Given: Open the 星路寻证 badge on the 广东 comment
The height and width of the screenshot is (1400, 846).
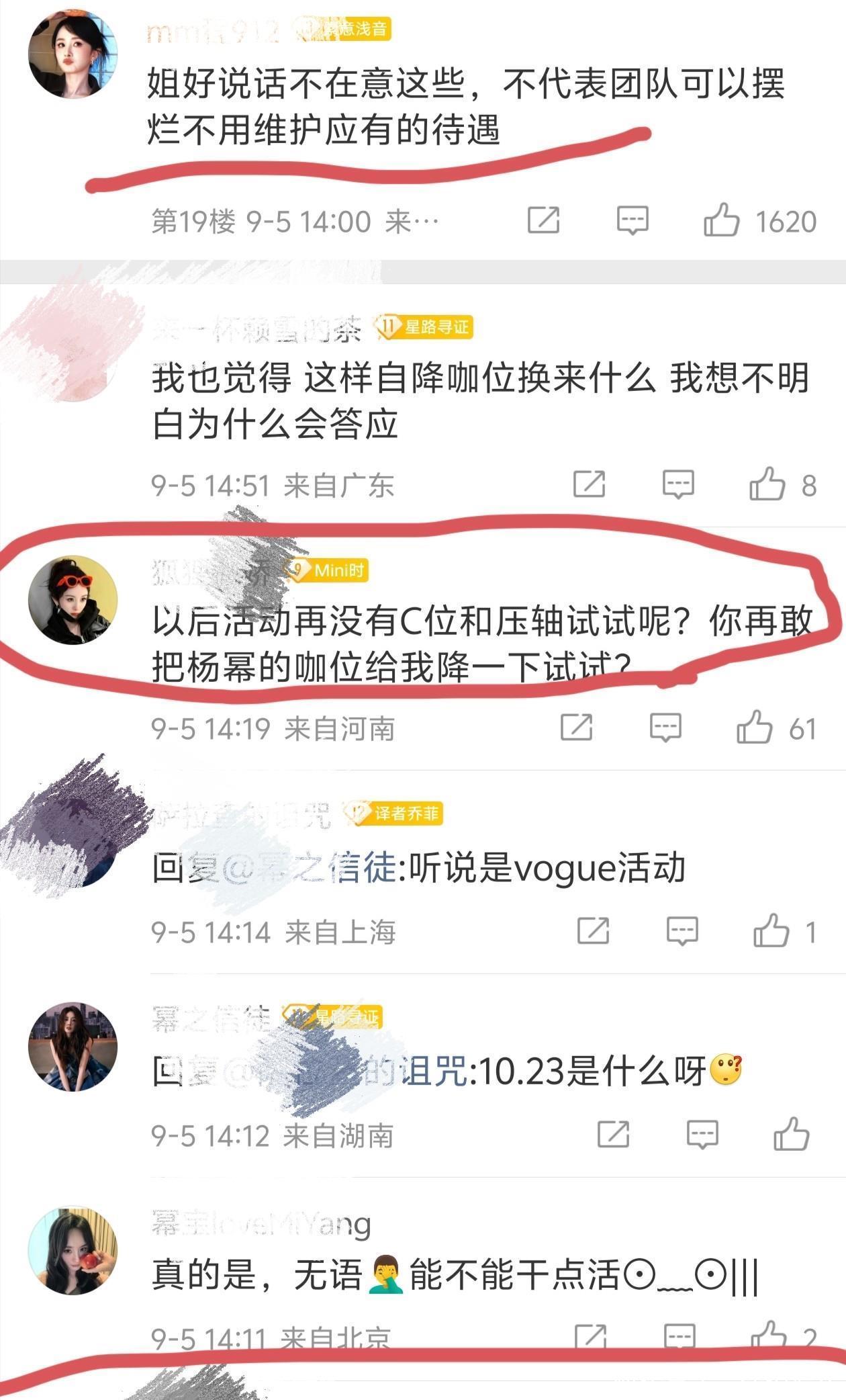Looking at the screenshot, I should (424, 327).
